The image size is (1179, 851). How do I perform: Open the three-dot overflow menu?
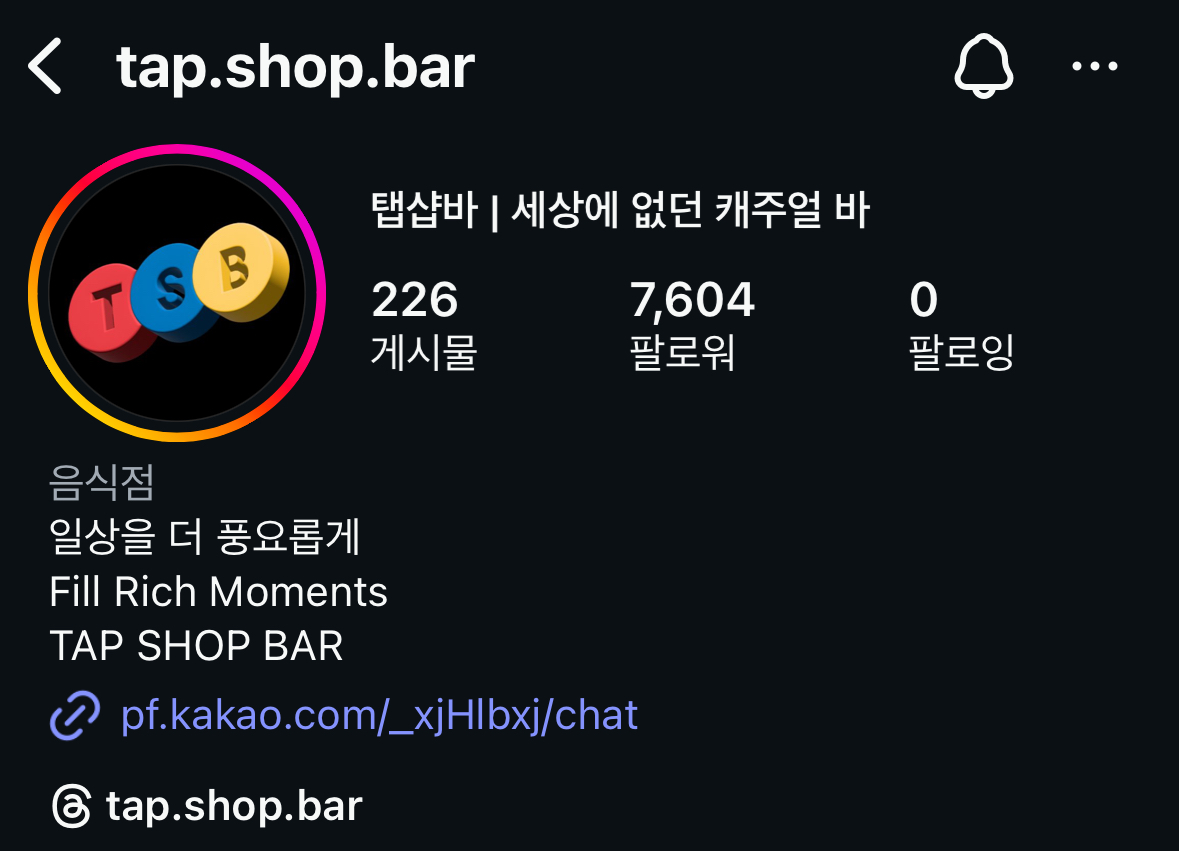coord(1095,67)
